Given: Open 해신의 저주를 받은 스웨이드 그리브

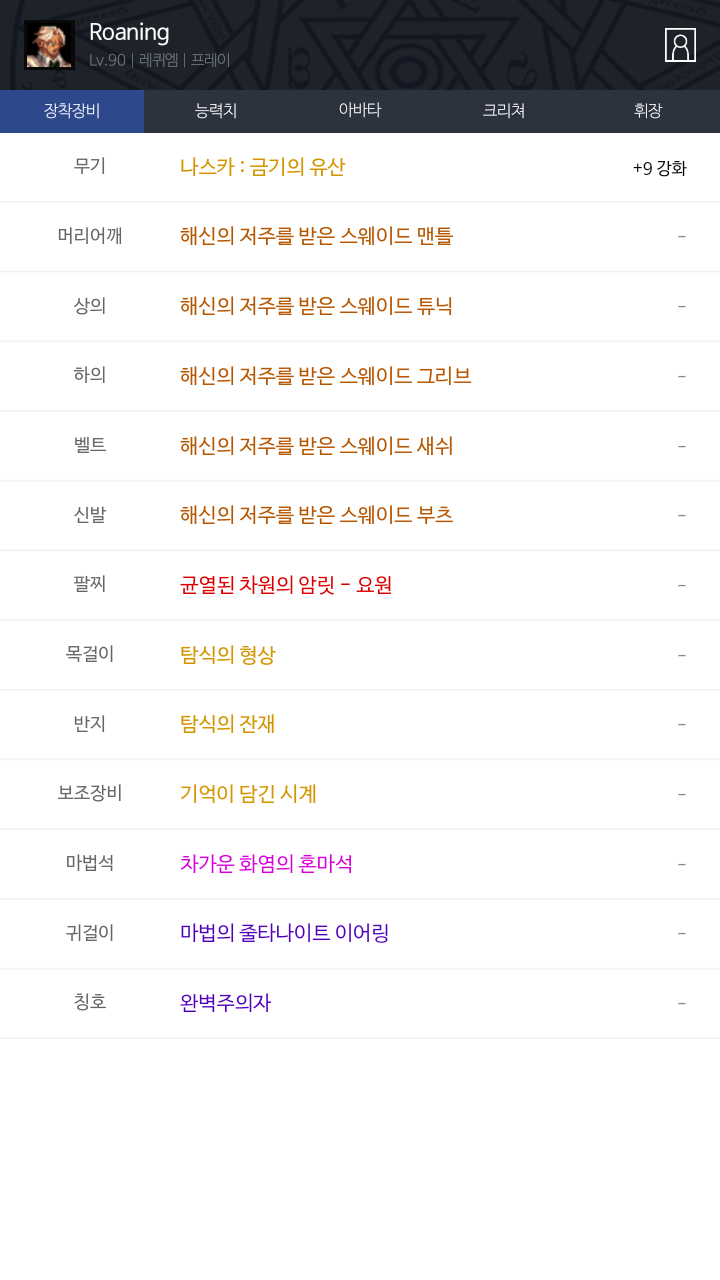Looking at the screenshot, I should tap(325, 376).
